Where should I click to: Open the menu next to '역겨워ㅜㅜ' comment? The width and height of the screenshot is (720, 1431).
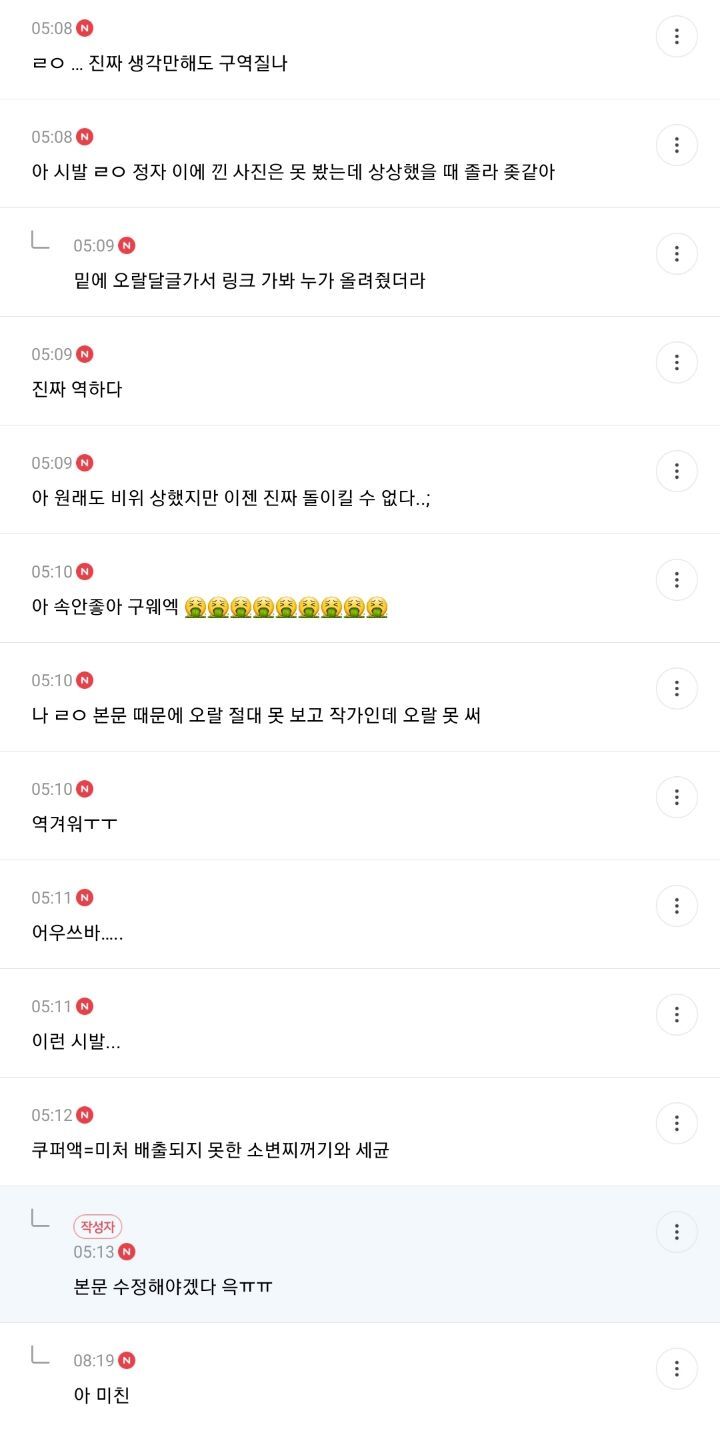coord(677,797)
